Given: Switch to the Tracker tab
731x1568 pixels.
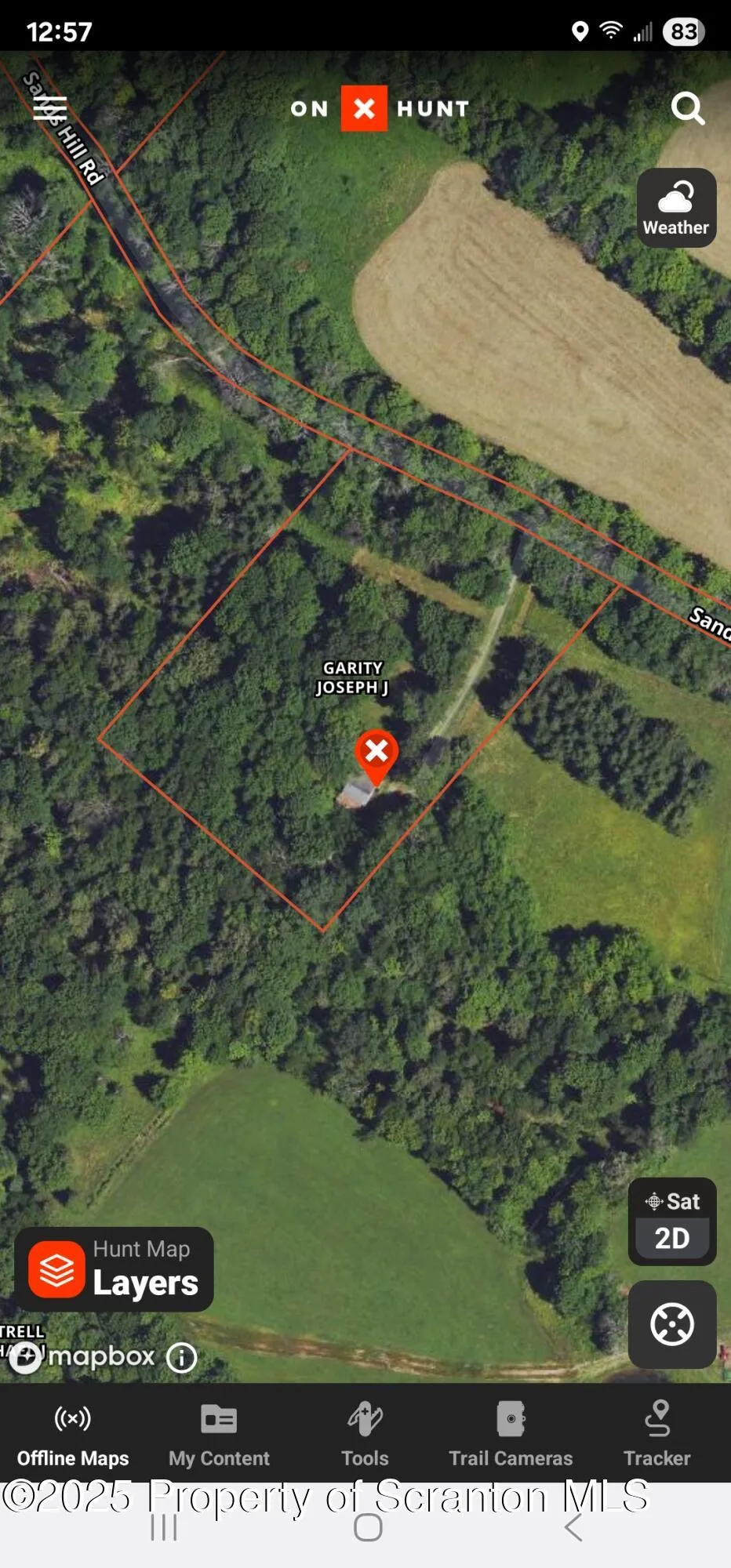Looking at the screenshot, I should [x=656, y=1435].
